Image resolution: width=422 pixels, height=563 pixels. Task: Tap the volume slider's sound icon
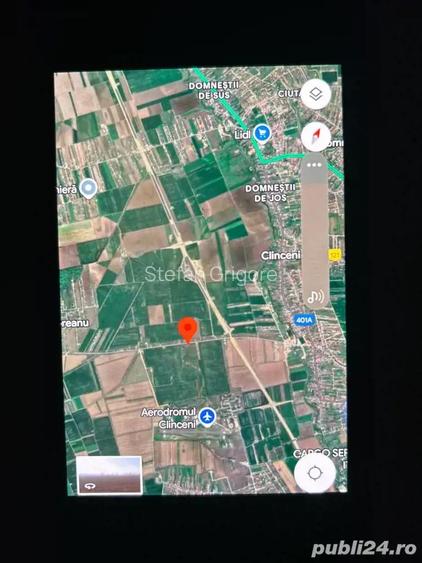[x=316, y=297]
